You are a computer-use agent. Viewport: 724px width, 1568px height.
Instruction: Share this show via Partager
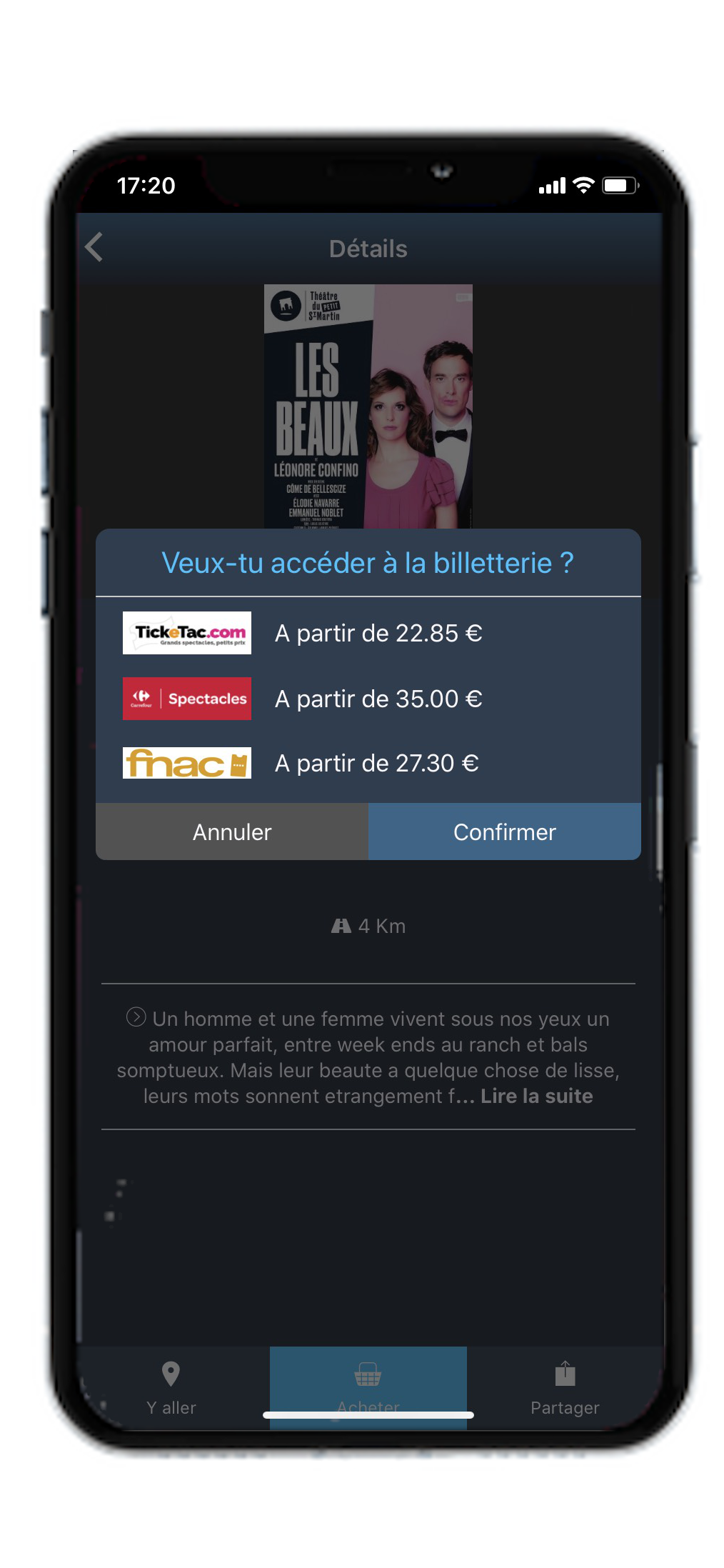coord(565,1387)
